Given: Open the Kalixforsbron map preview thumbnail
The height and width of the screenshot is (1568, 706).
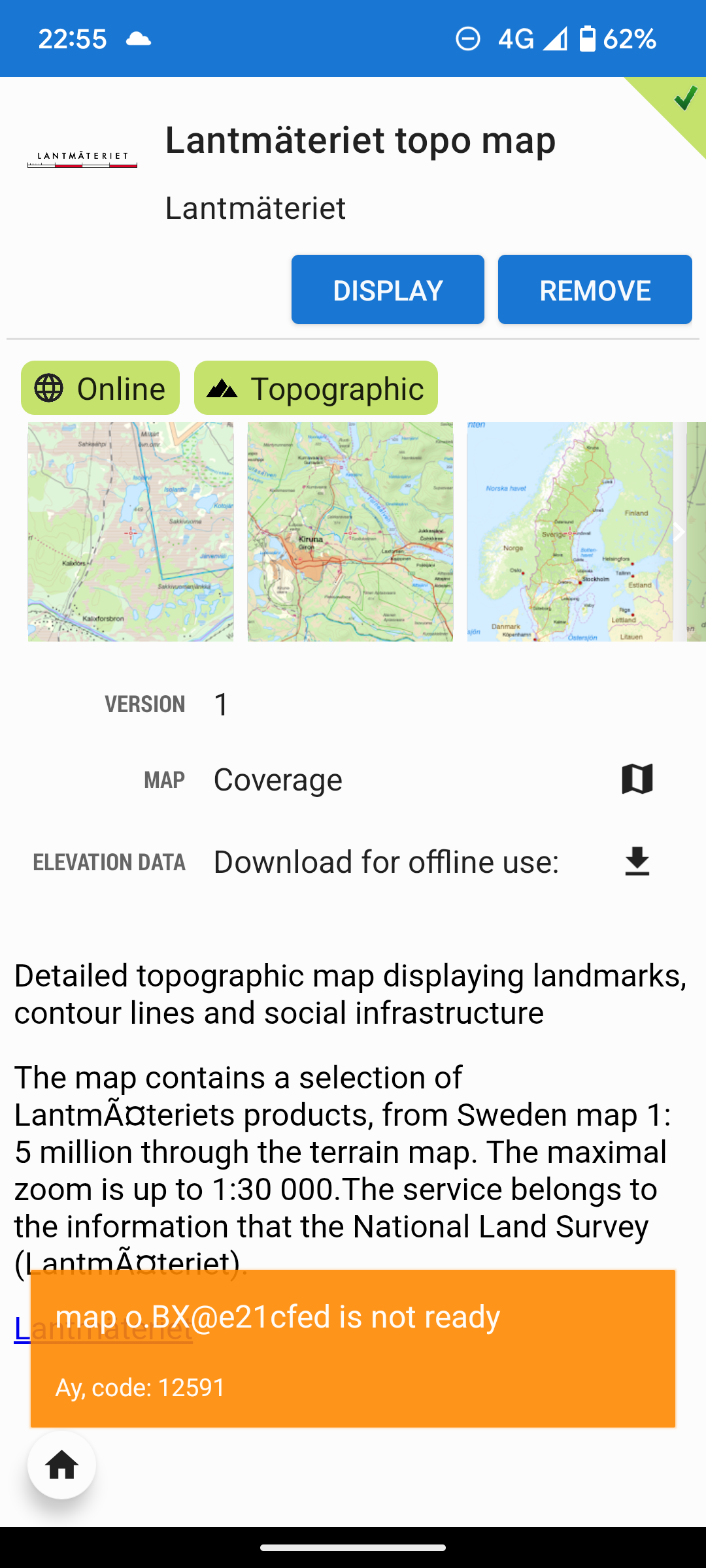Looking at the screenshot, I should point(131,531).
